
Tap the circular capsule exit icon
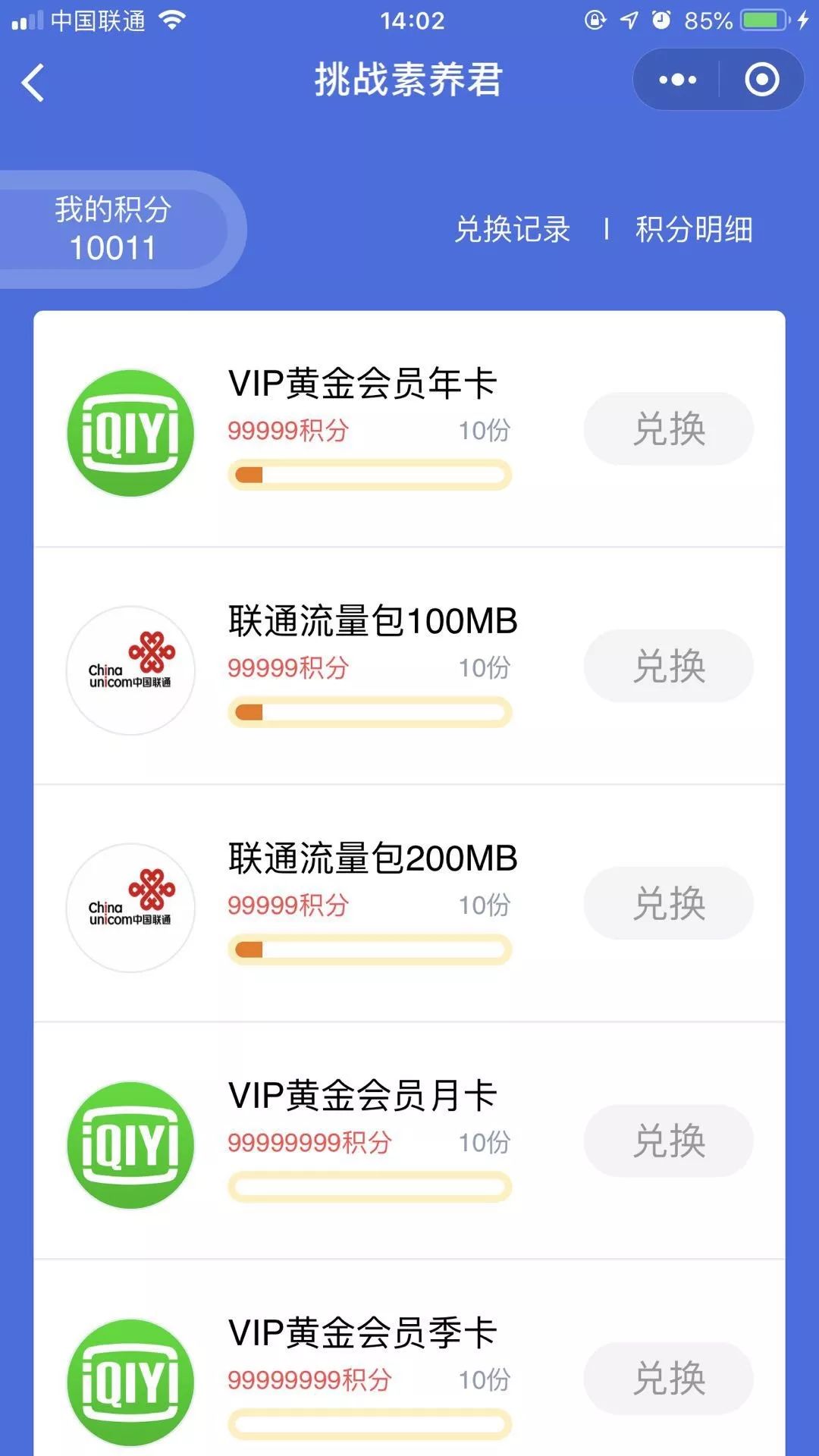(x=762, y=80)
